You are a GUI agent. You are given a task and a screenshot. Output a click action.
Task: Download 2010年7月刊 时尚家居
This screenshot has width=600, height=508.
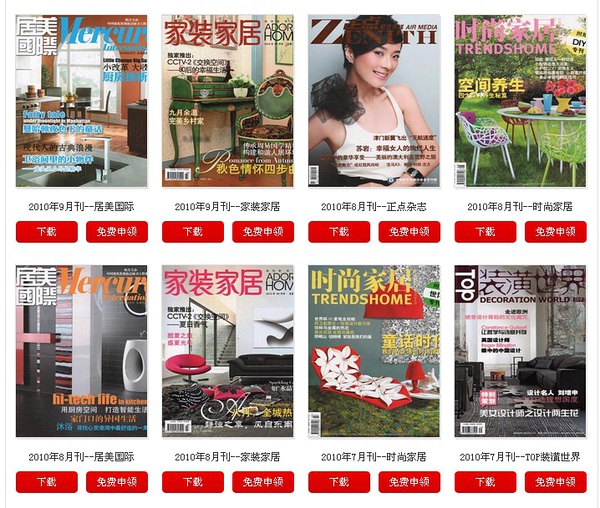(x=339, y=482)
